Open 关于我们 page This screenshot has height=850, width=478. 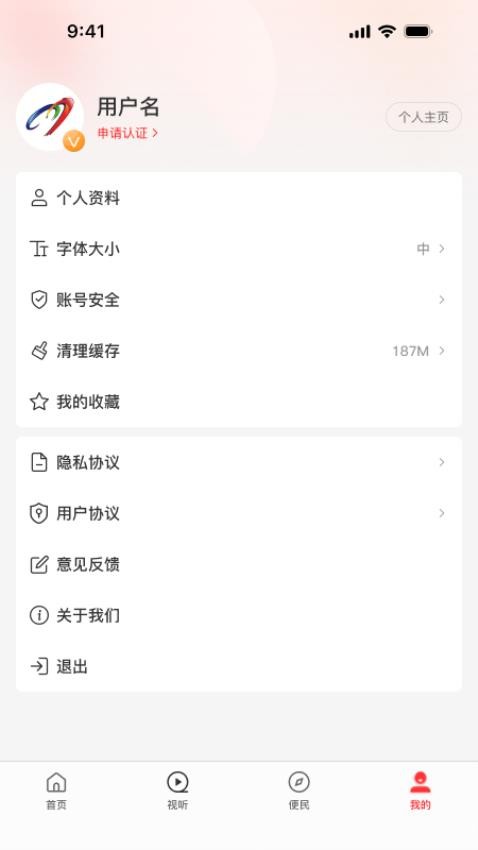[239, 615]
